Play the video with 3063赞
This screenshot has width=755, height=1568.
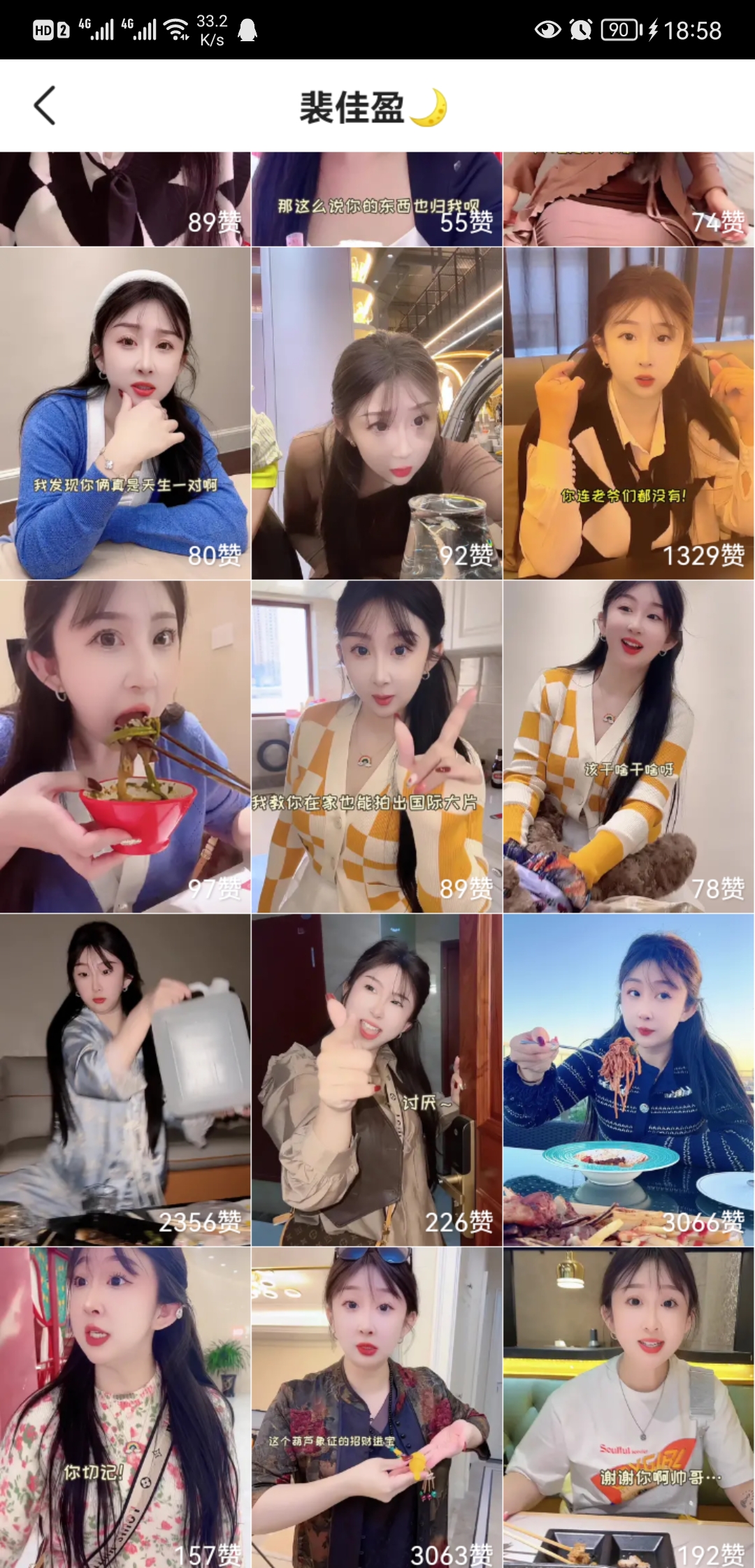pos(376,1408)
